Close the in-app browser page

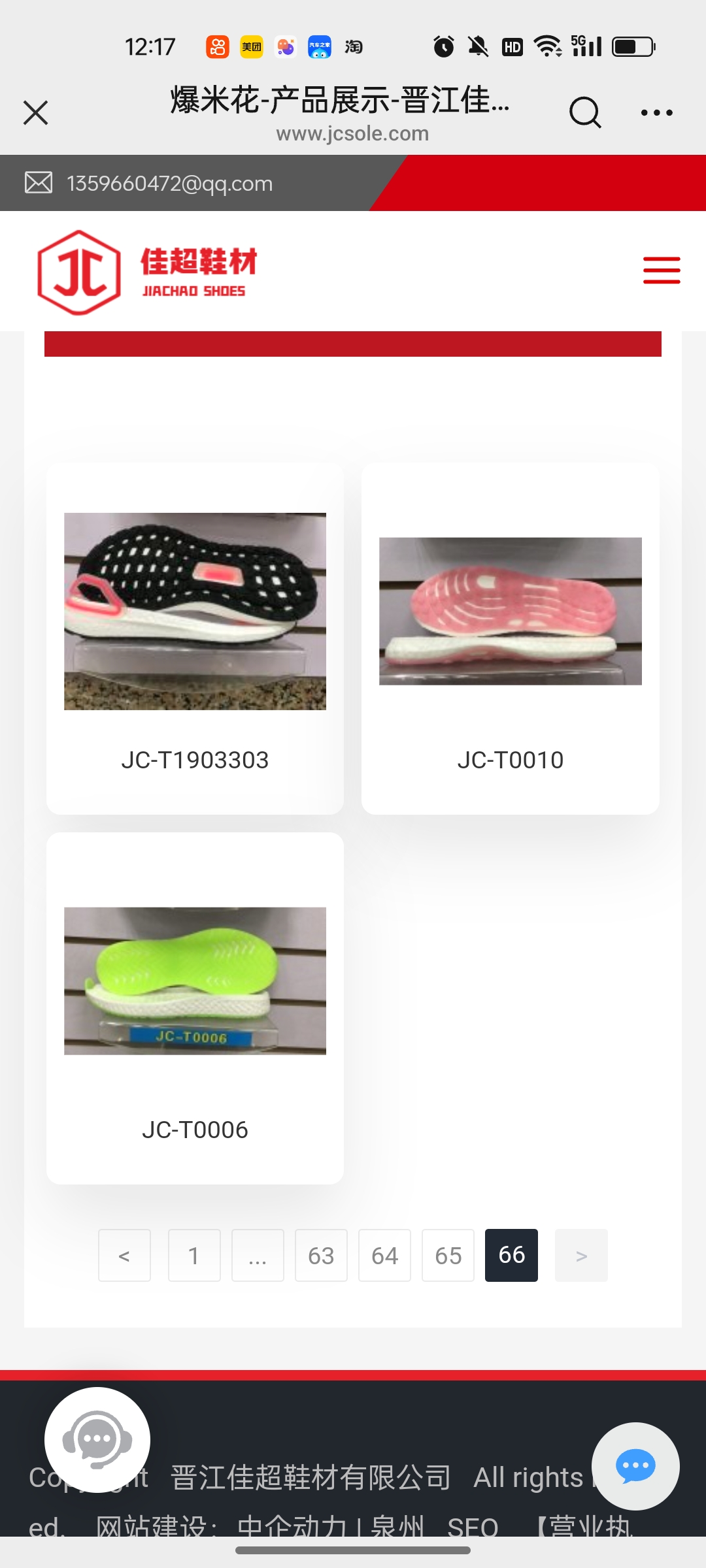[36, 112]
